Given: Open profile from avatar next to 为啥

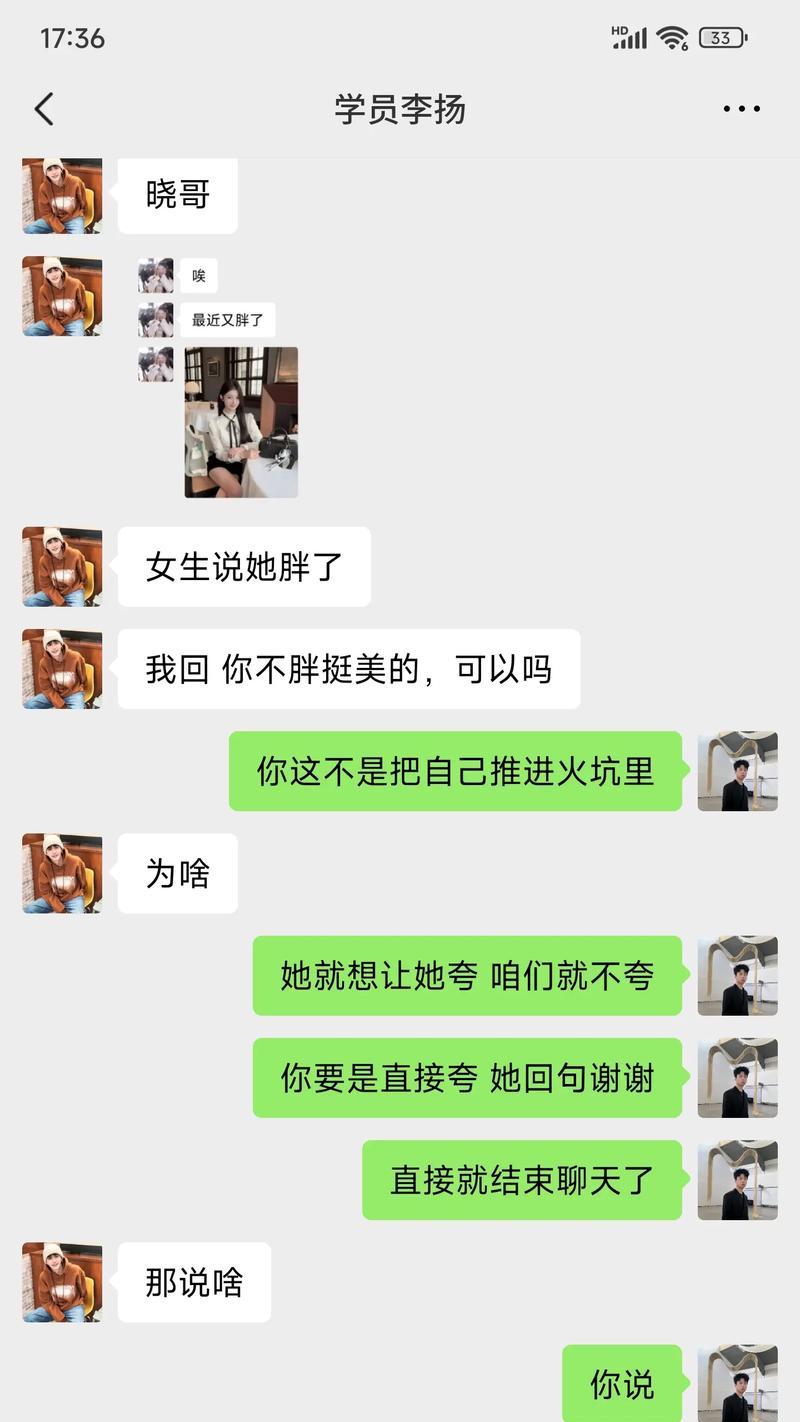Looking at the screenshot, I should tap(62, 873).
